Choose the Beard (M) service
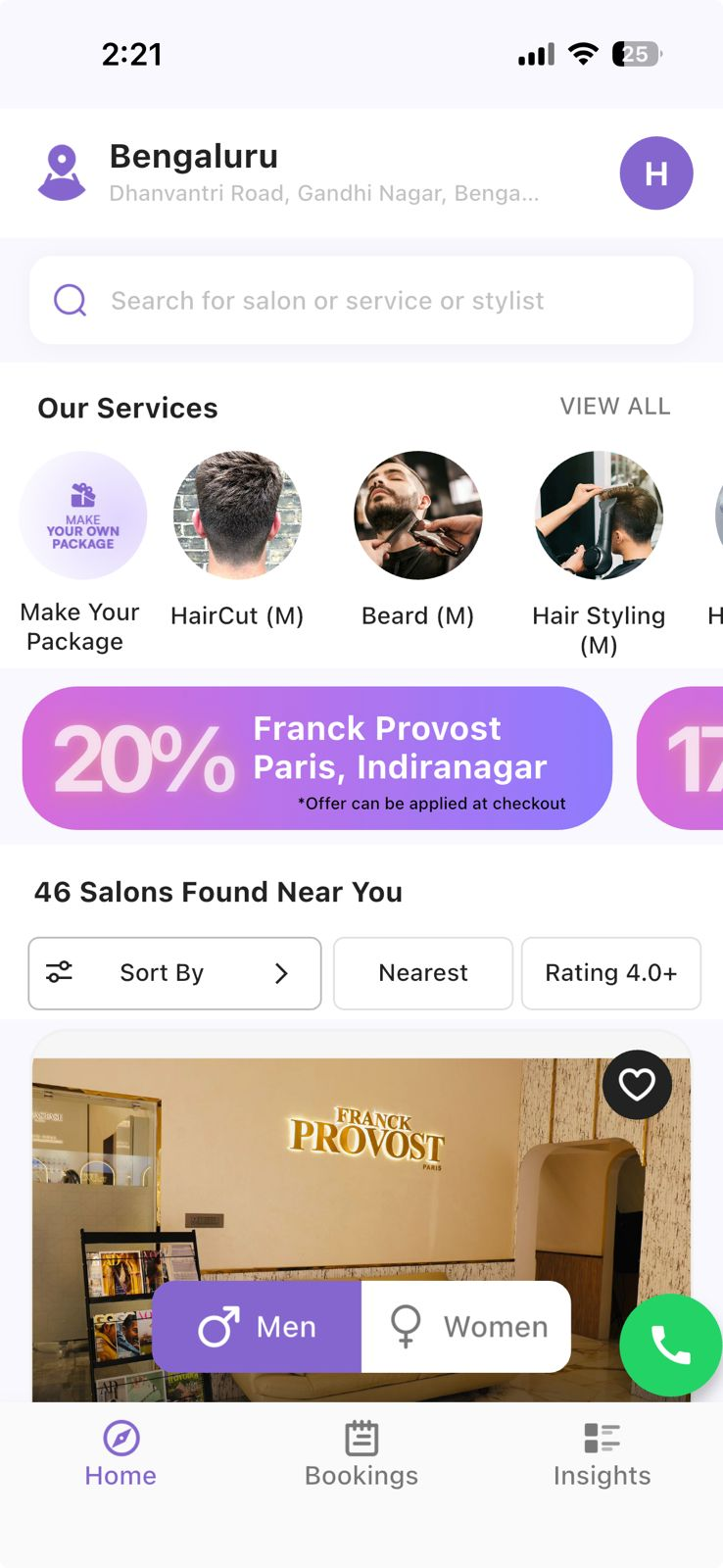 418,516
